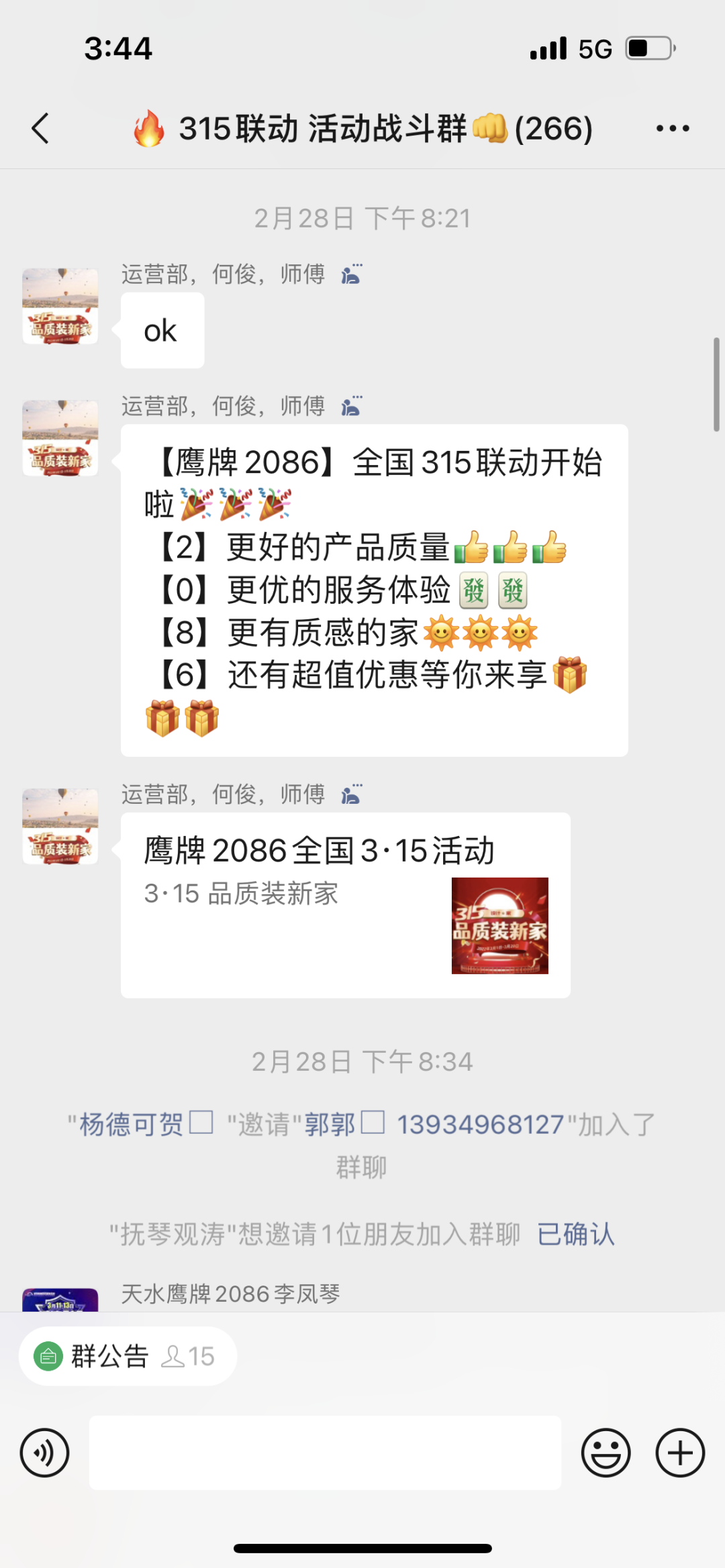Open the three-dot chat info menu
725x1568 pixels.
(673, 128)
